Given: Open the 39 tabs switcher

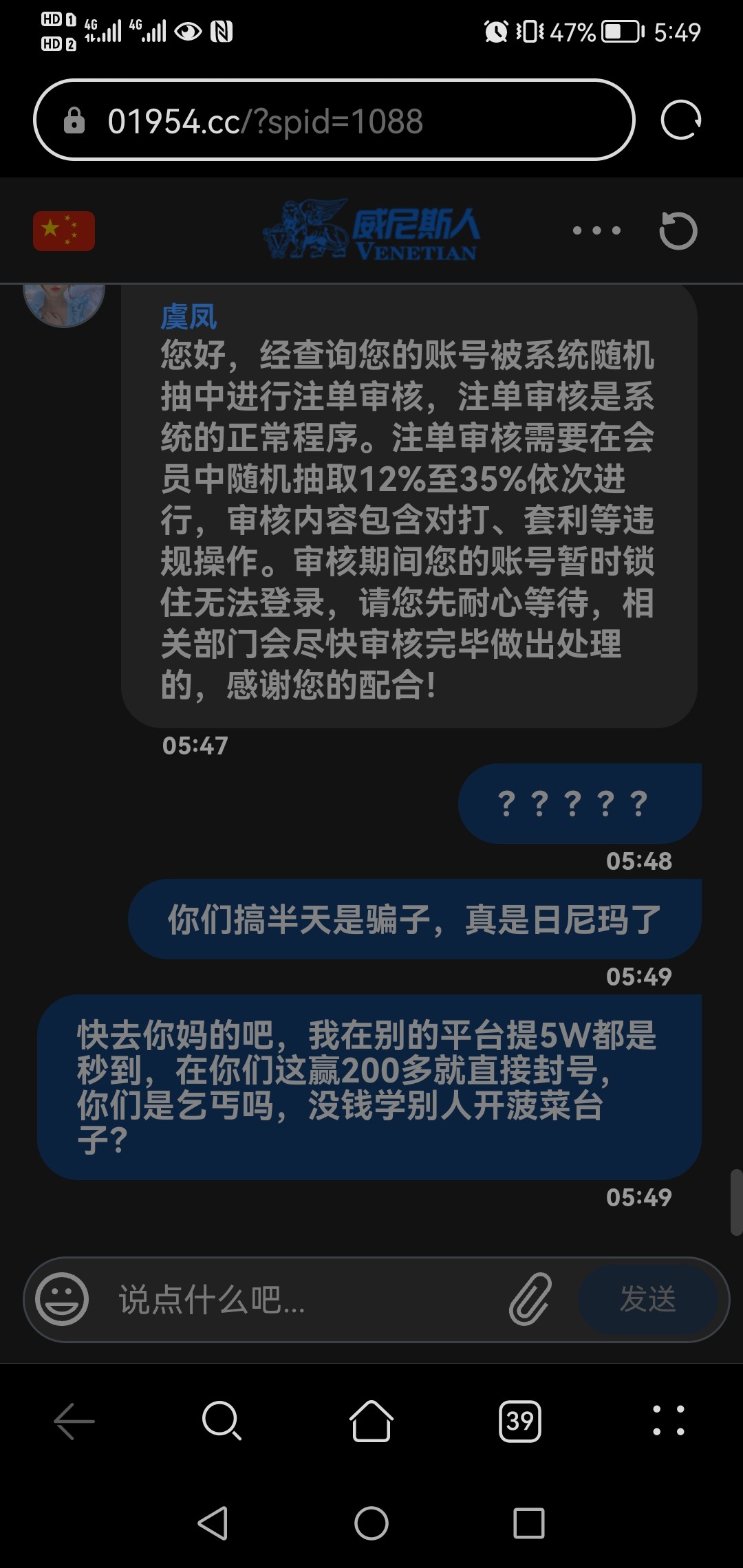Looking at the screenshot, I should (x=519, y=1421).
